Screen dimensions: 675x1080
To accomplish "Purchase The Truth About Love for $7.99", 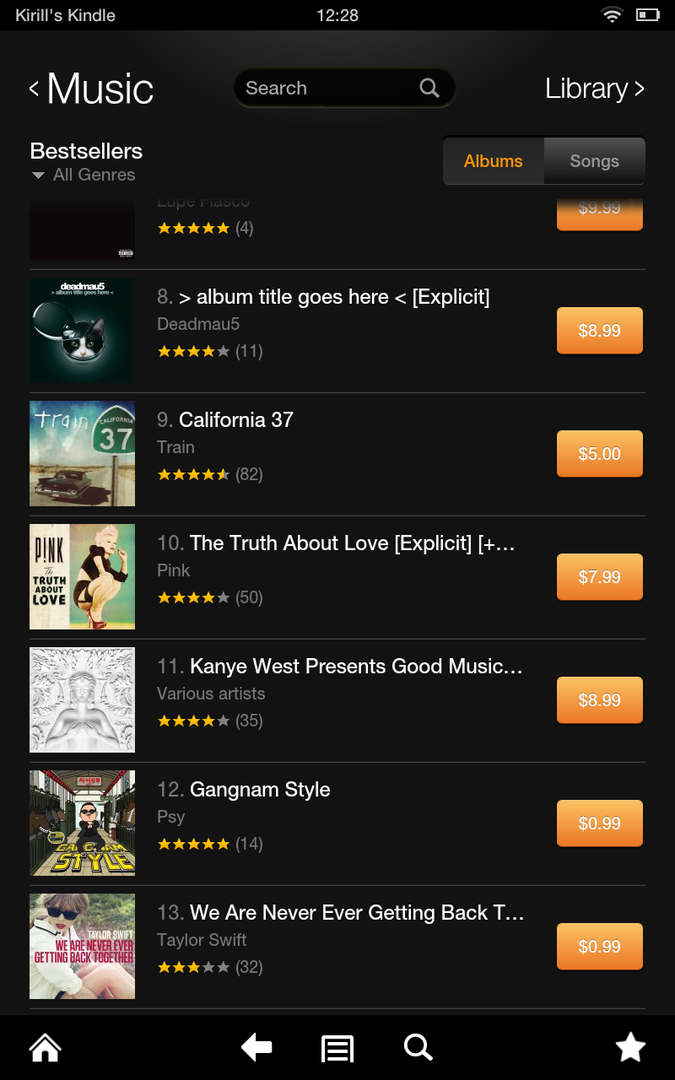I will pyautogui.click(x=599, y=577).
